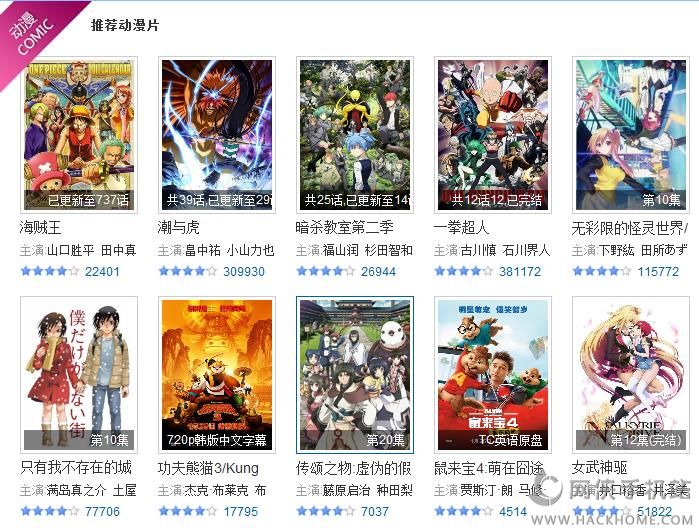Open the 女武神驱 anime poster
Viewport: 699px width, 532px height.
[x=630, y=373]
